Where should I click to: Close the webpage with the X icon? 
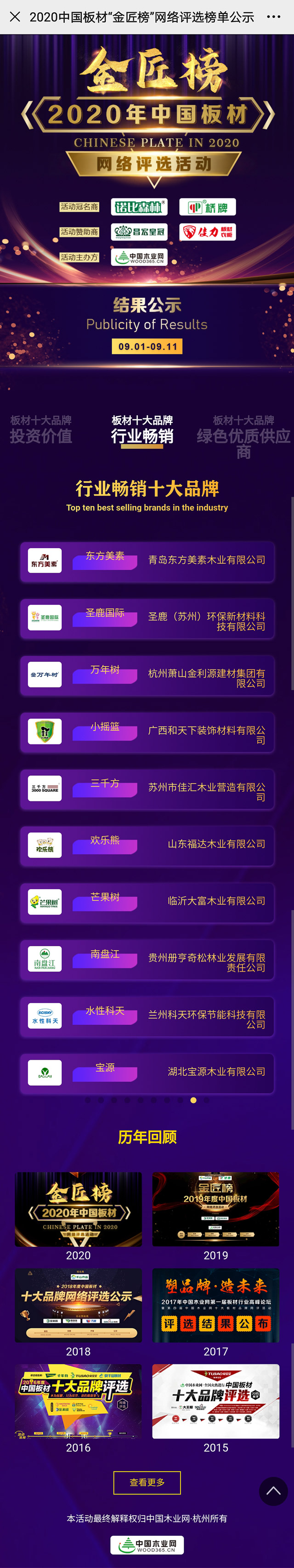click(15, 17)
